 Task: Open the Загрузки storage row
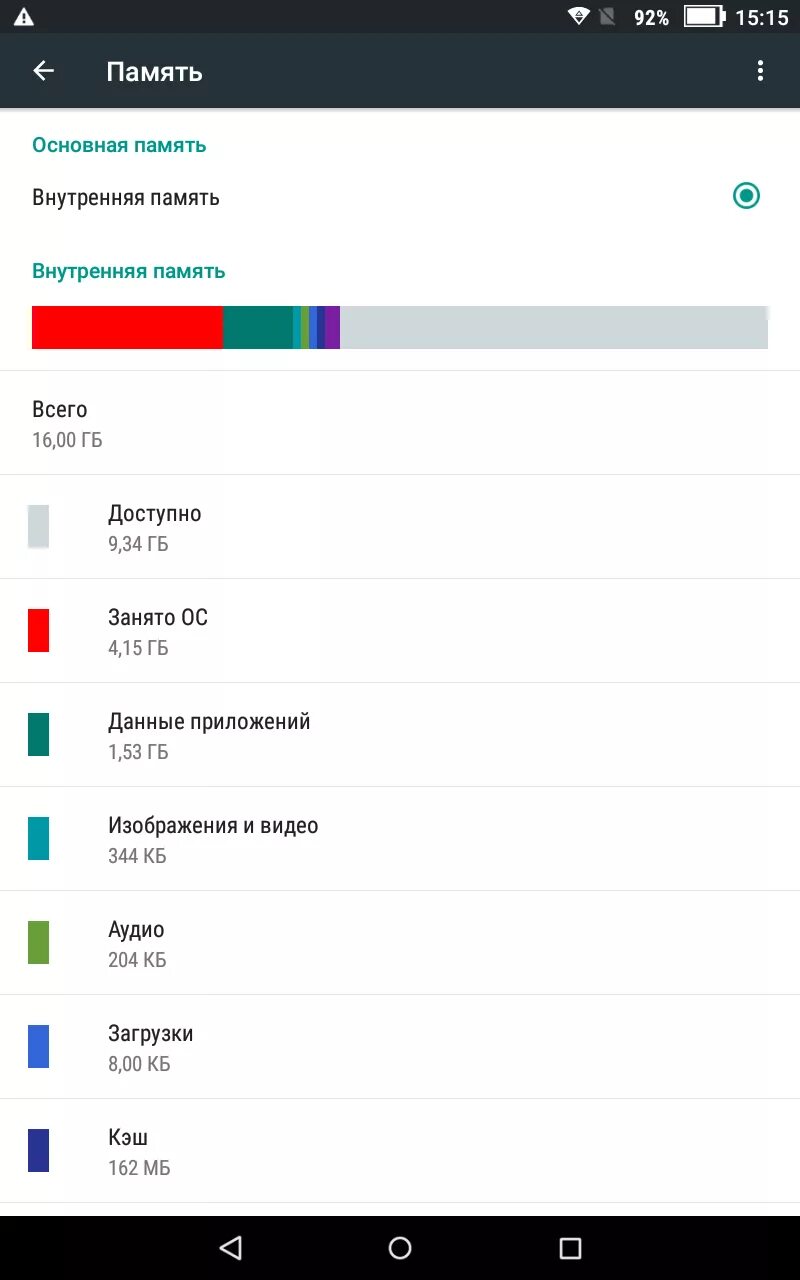400,1047
